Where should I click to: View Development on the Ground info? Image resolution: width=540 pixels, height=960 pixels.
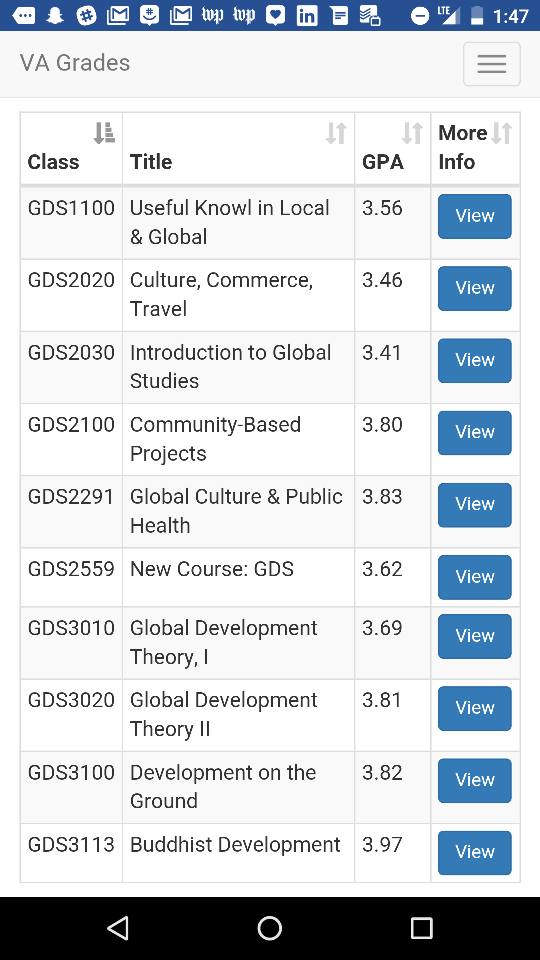[474, 781]
